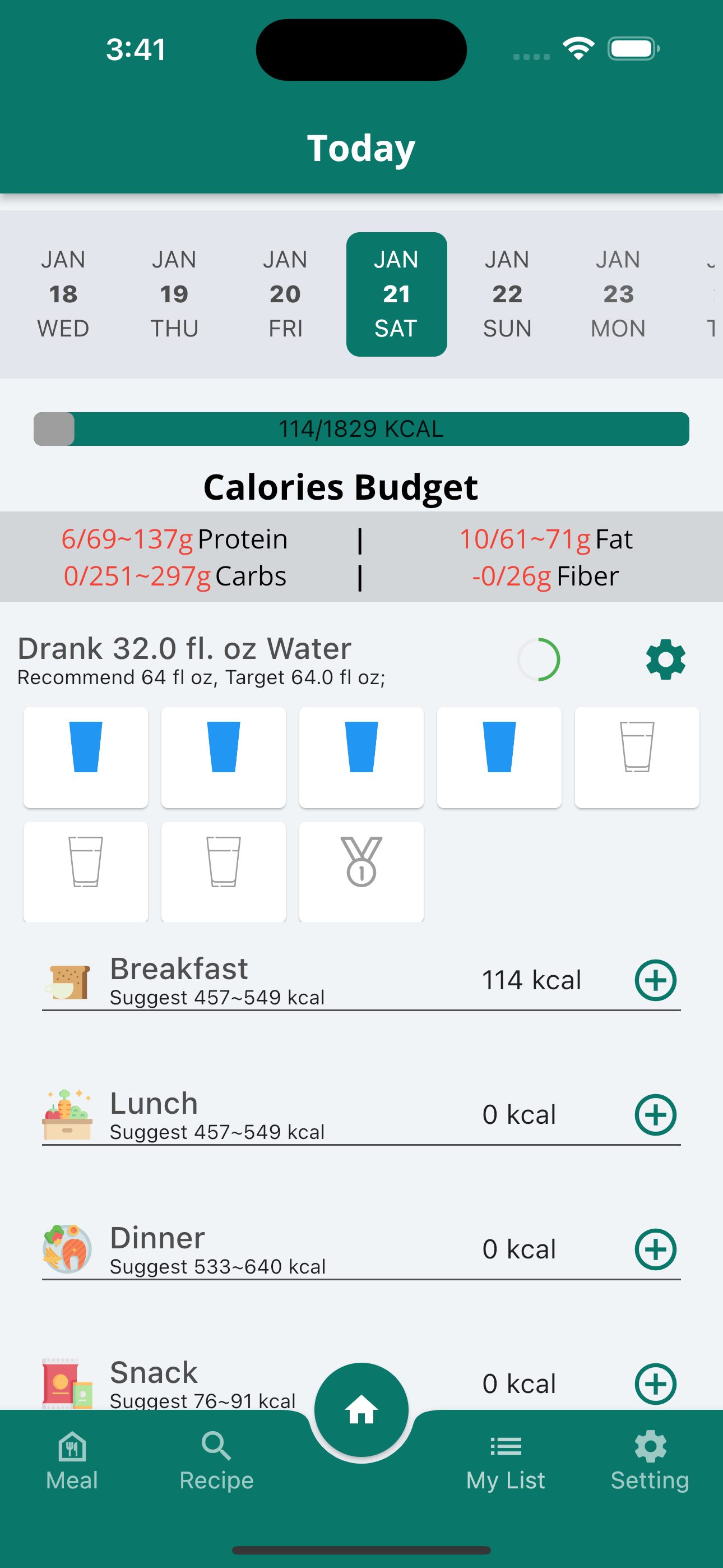Switch to the Recipe tab
Viewport: 723px width, 1568px height.
[217, 1461]
